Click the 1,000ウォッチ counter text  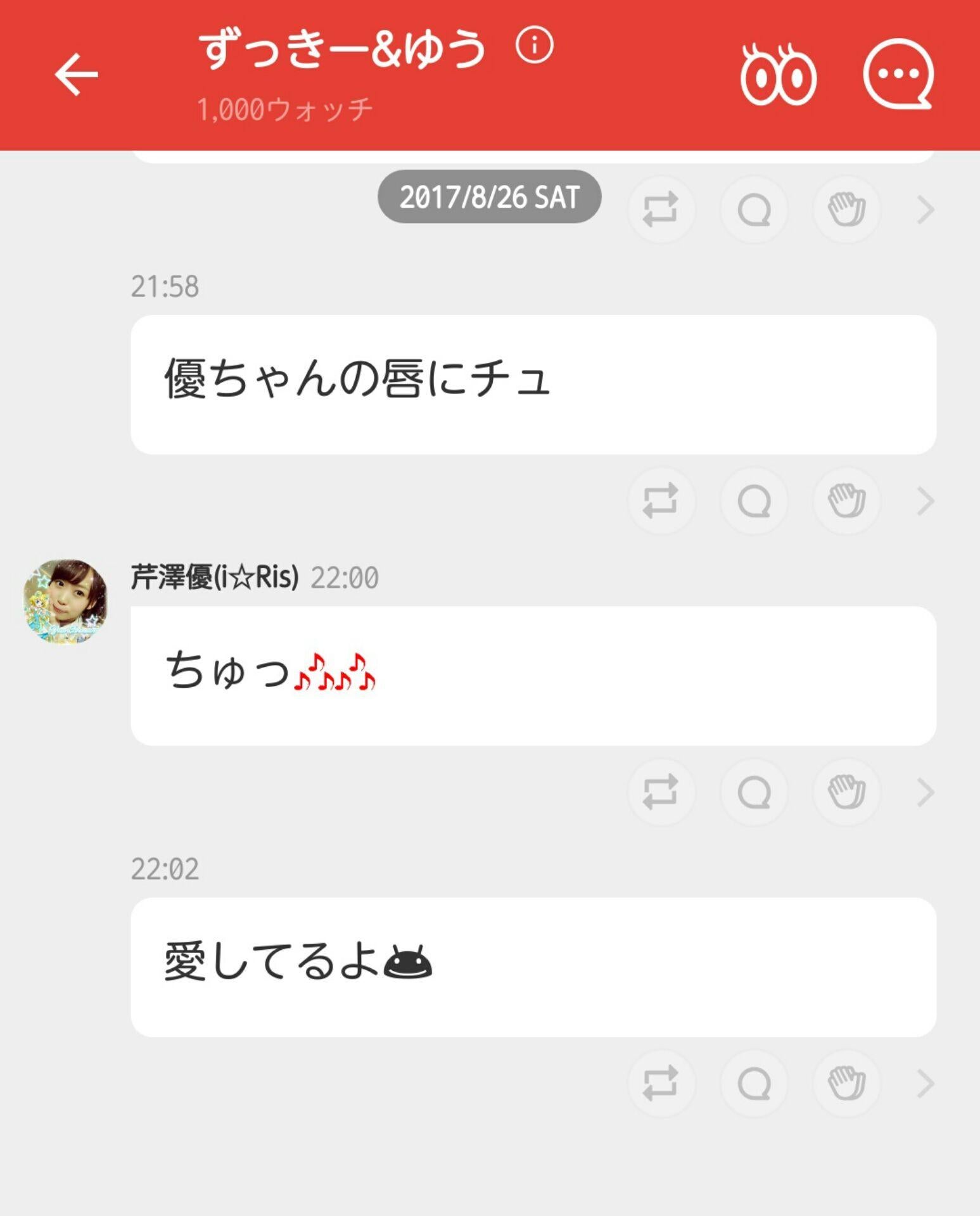click(284, 108)
